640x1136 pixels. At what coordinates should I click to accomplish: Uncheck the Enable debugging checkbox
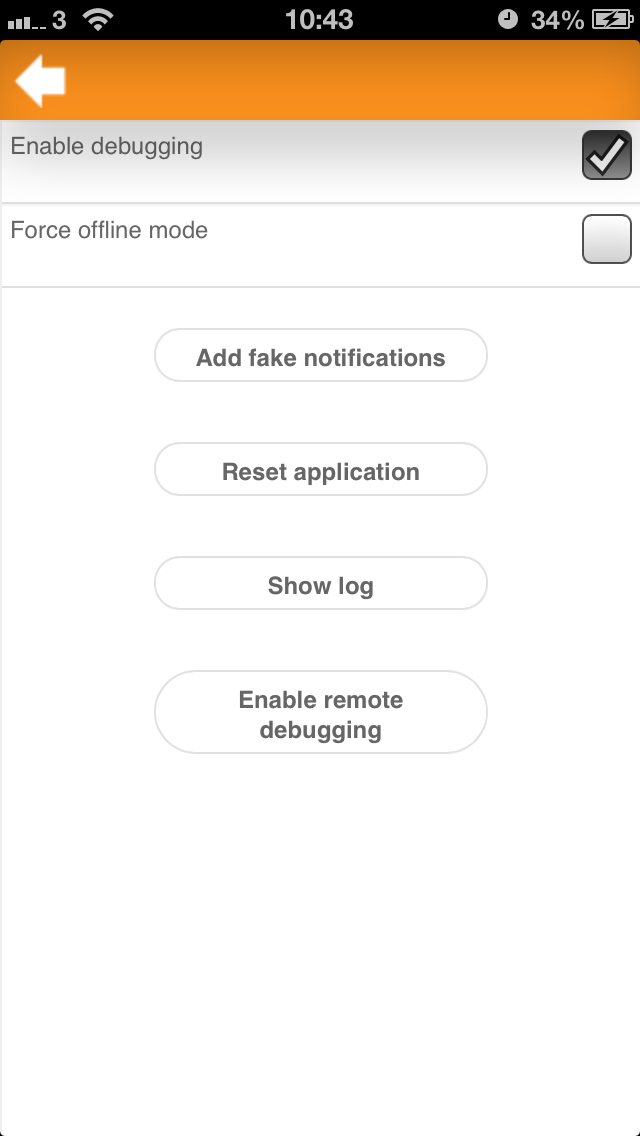tap(607, 155)
